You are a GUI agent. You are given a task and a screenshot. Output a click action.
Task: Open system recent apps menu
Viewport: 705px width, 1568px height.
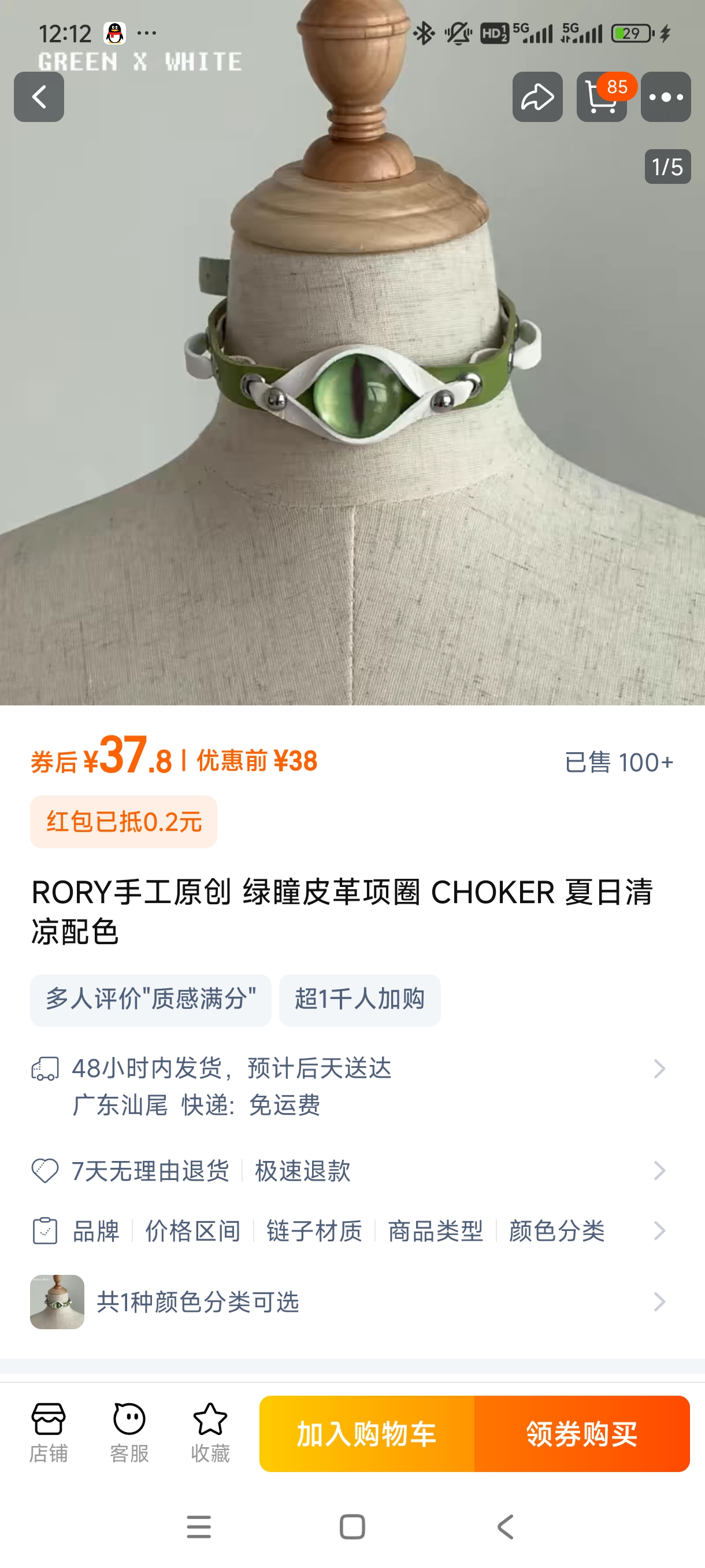[199, 1526]
